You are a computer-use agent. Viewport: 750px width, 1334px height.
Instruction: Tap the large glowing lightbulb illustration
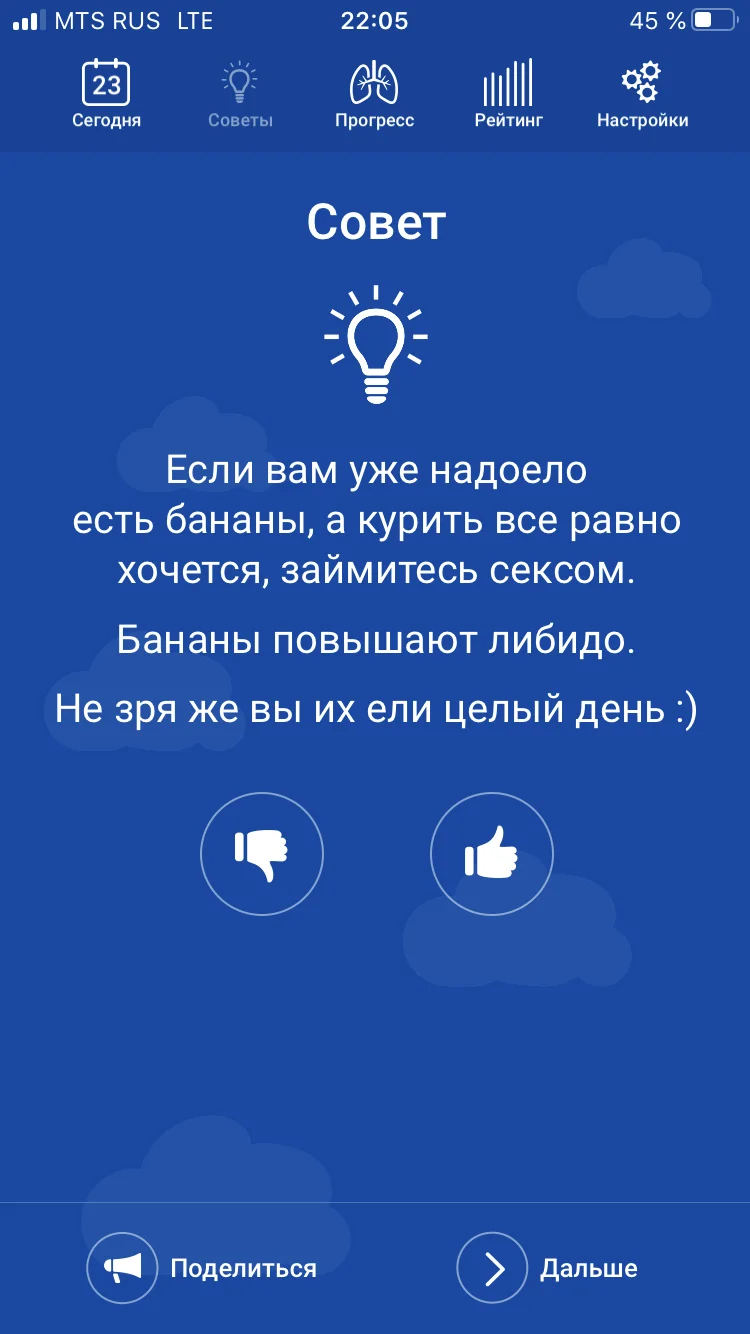tap(376, 345)
